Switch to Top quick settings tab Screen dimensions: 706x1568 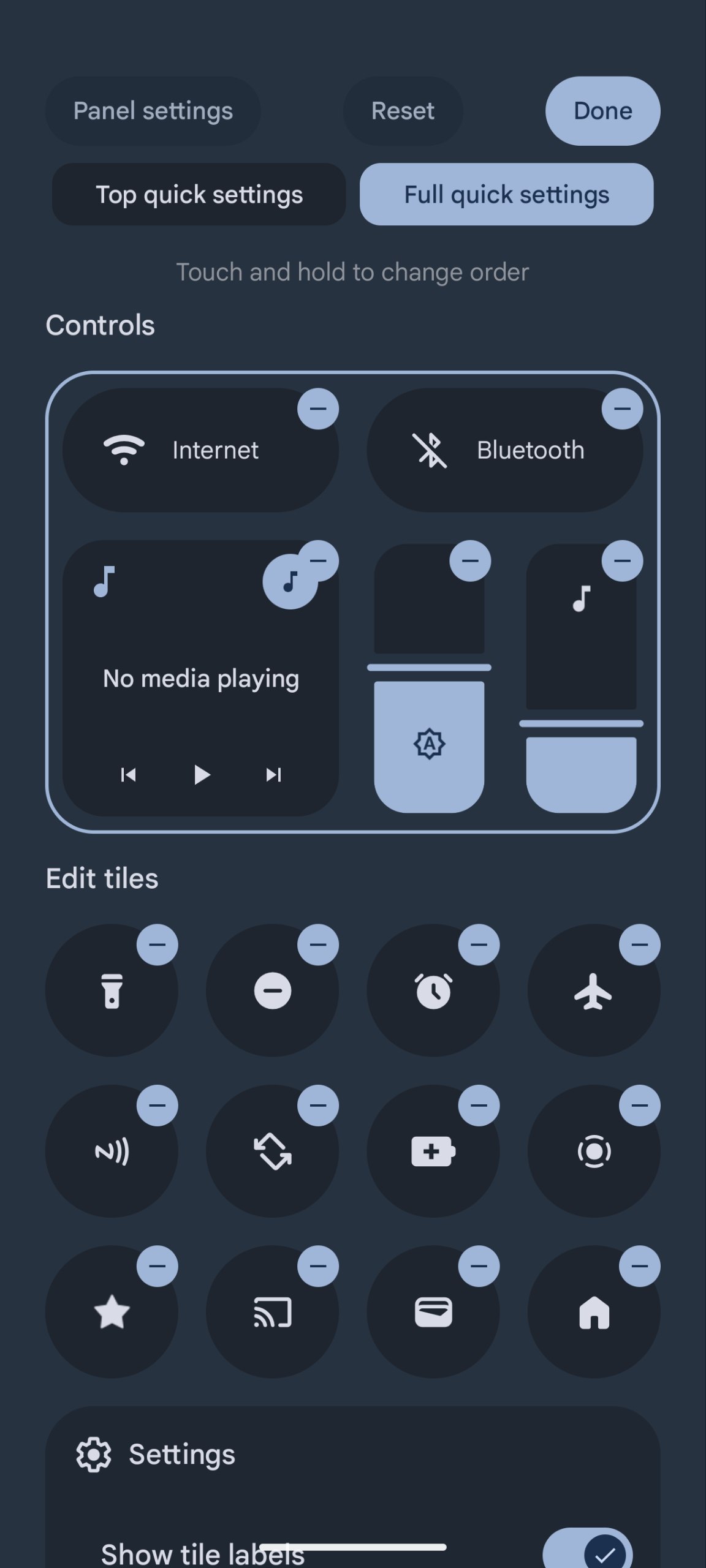click(x=199, y=194)
